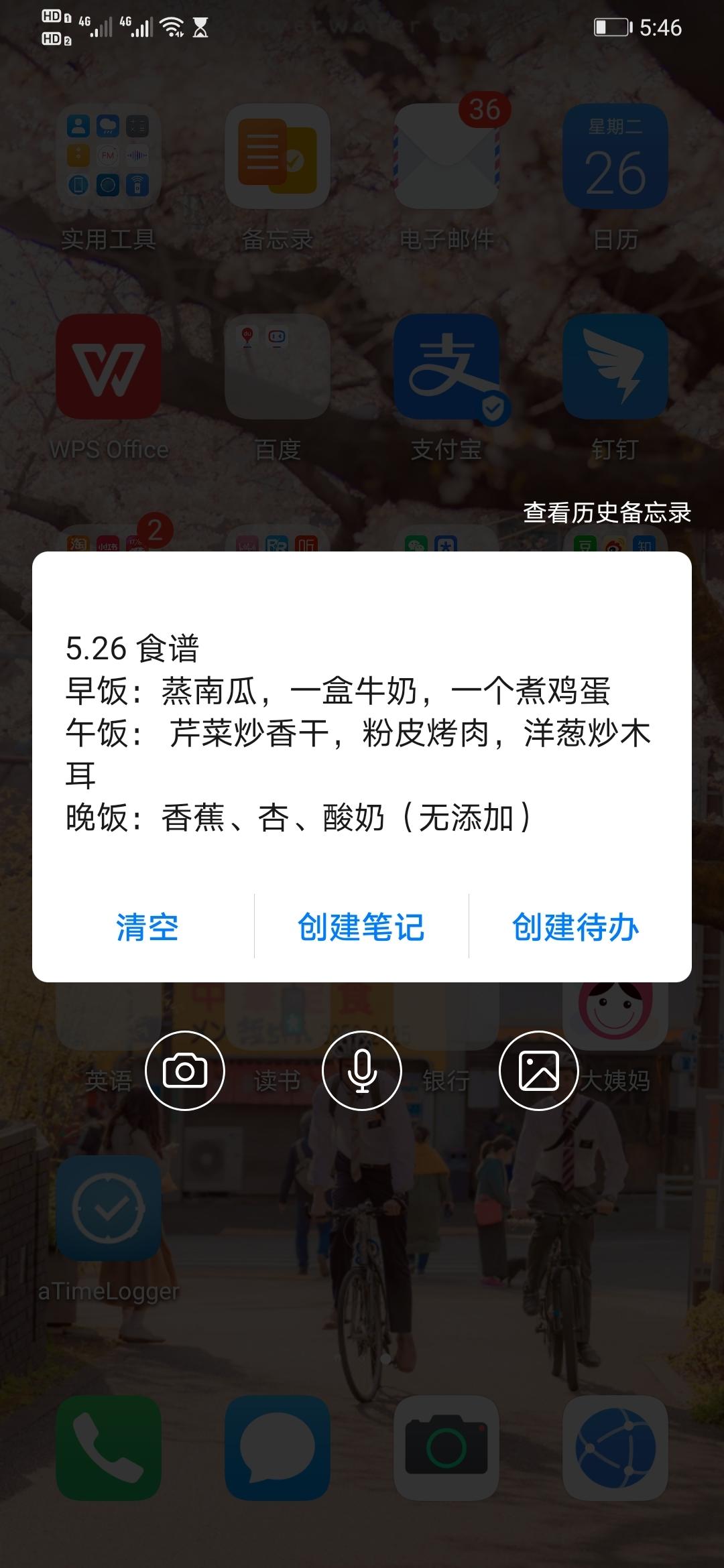Tap 创建待办 to create a to-do
724x1568 pixels.
point(576,927)
